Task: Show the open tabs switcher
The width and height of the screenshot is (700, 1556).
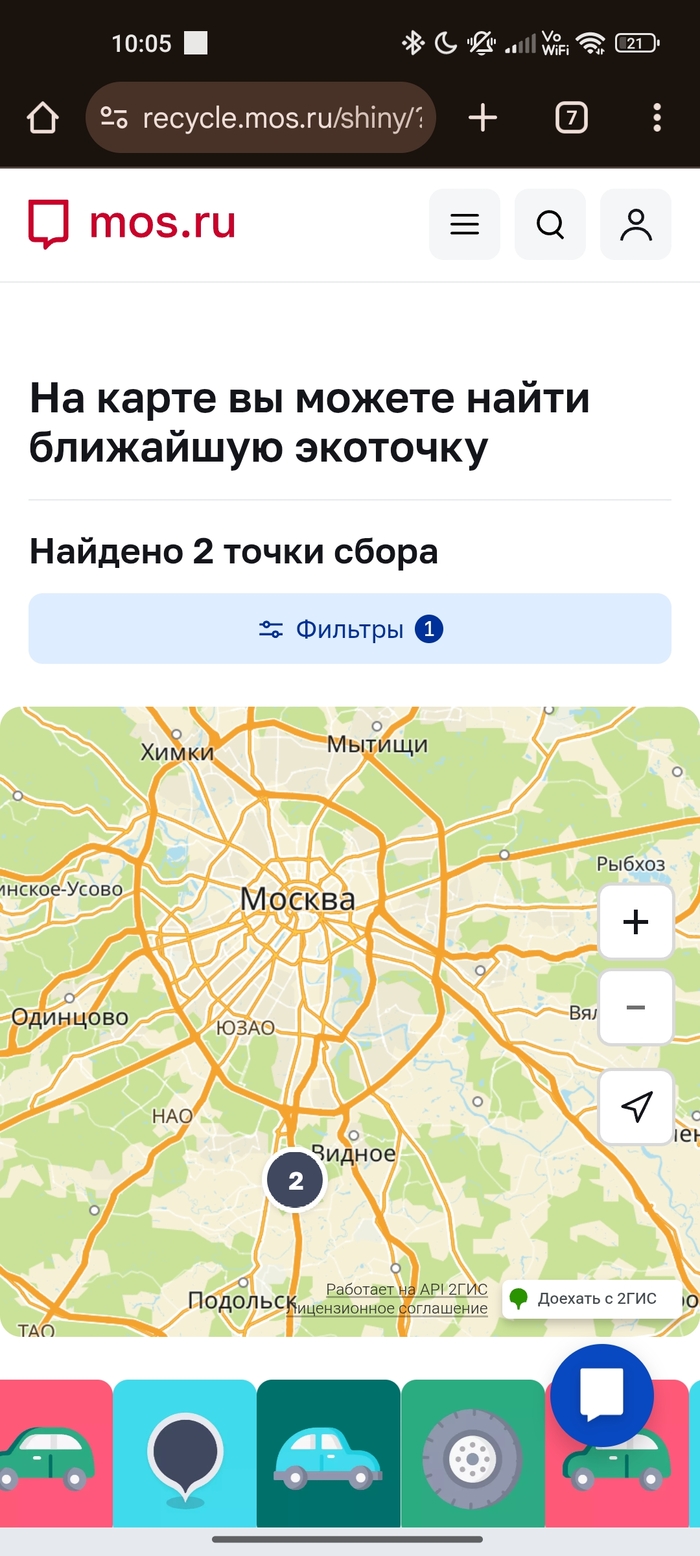Action: pos(571,118)
